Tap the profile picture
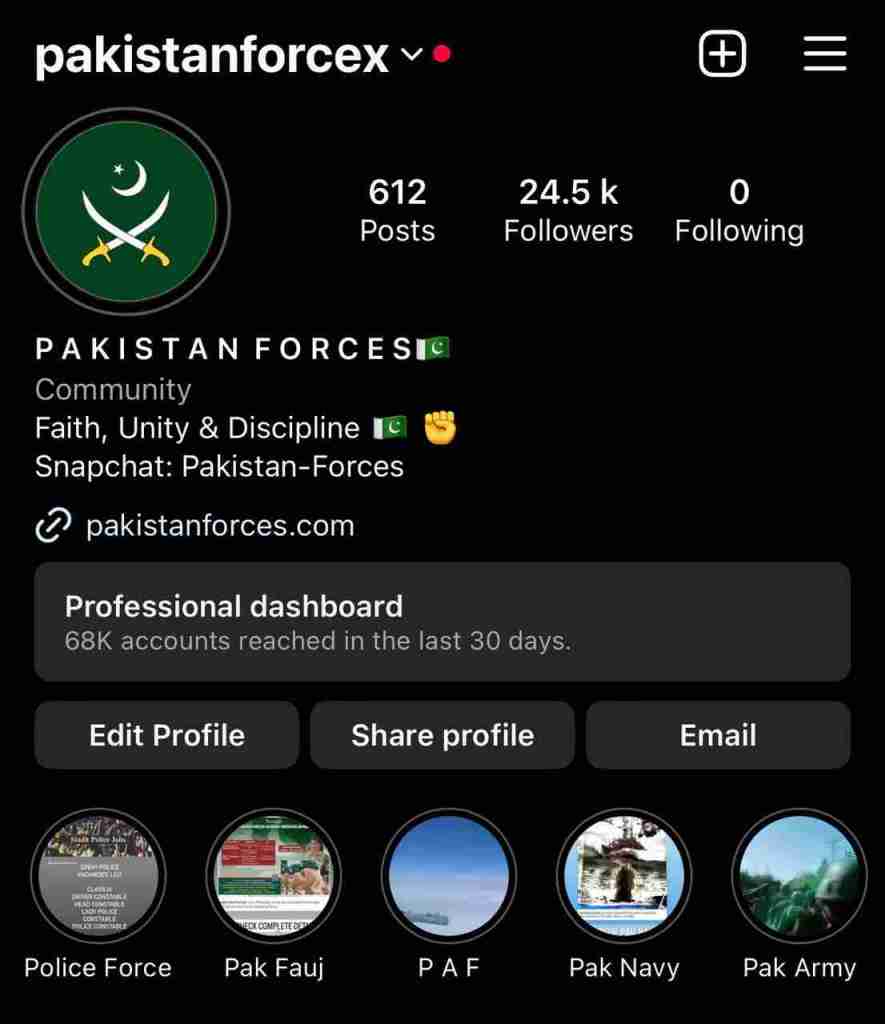Image resolution: width=885 pixels, height=1024 pixels. coord(126,211)
